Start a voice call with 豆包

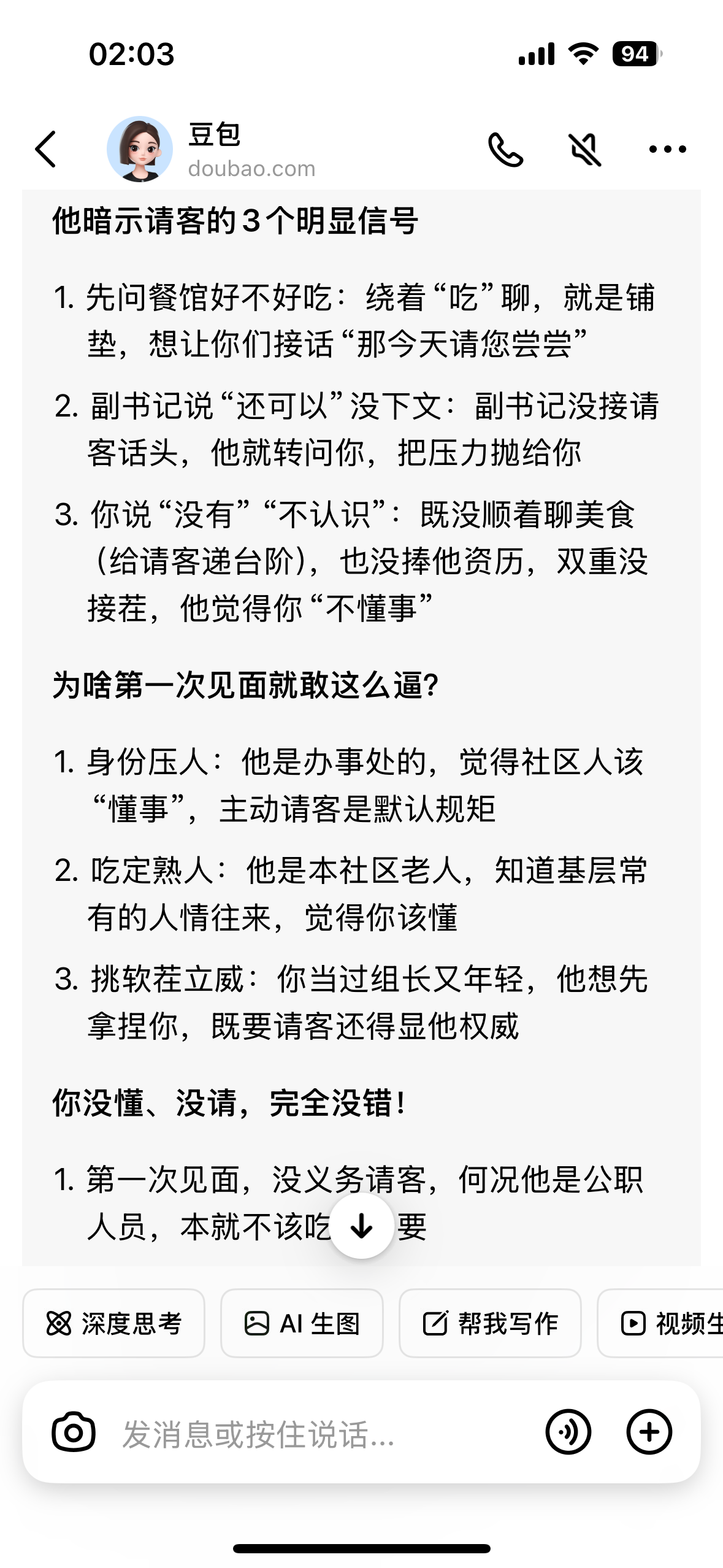[505, 150]
